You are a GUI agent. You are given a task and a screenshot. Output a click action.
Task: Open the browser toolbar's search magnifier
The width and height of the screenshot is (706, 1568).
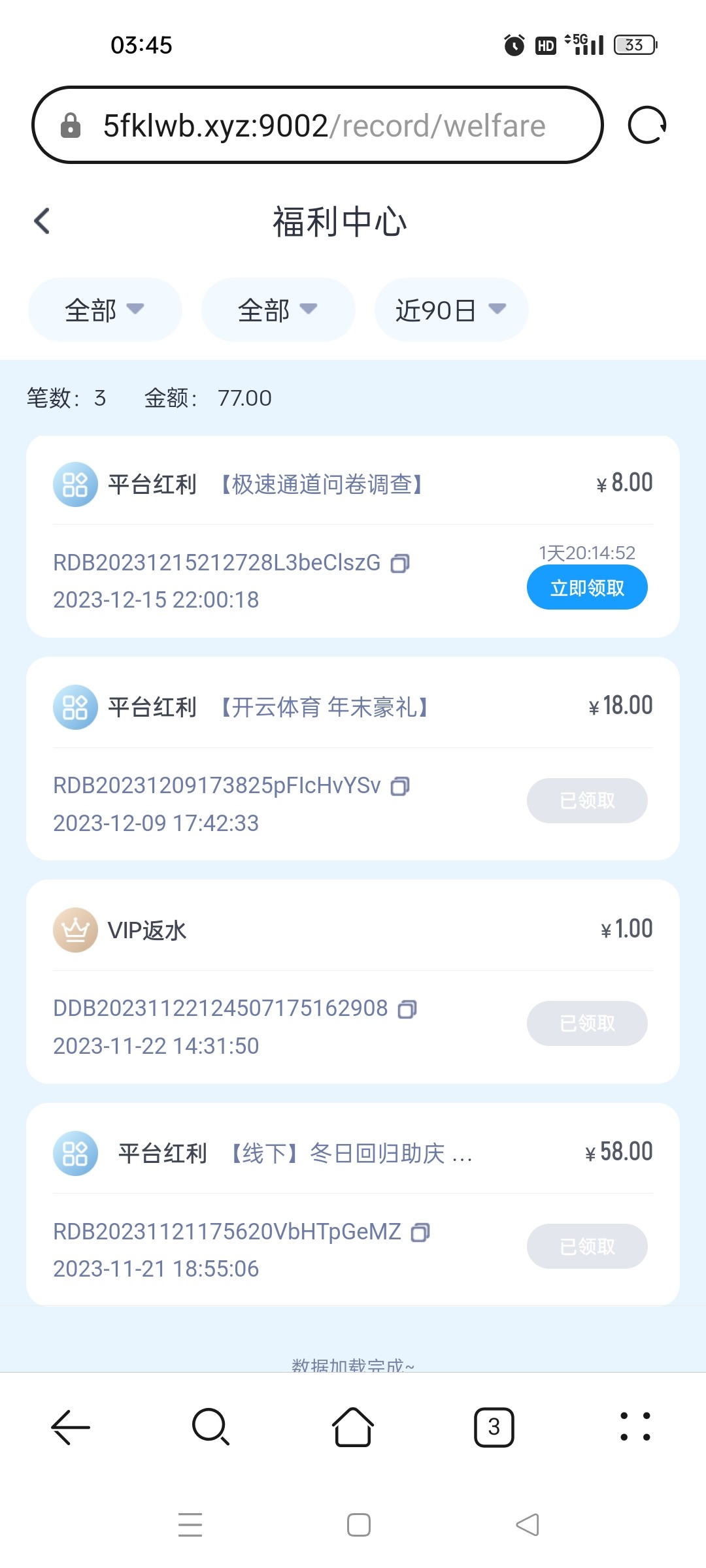pyautogui.click(x=211, y=1427)
